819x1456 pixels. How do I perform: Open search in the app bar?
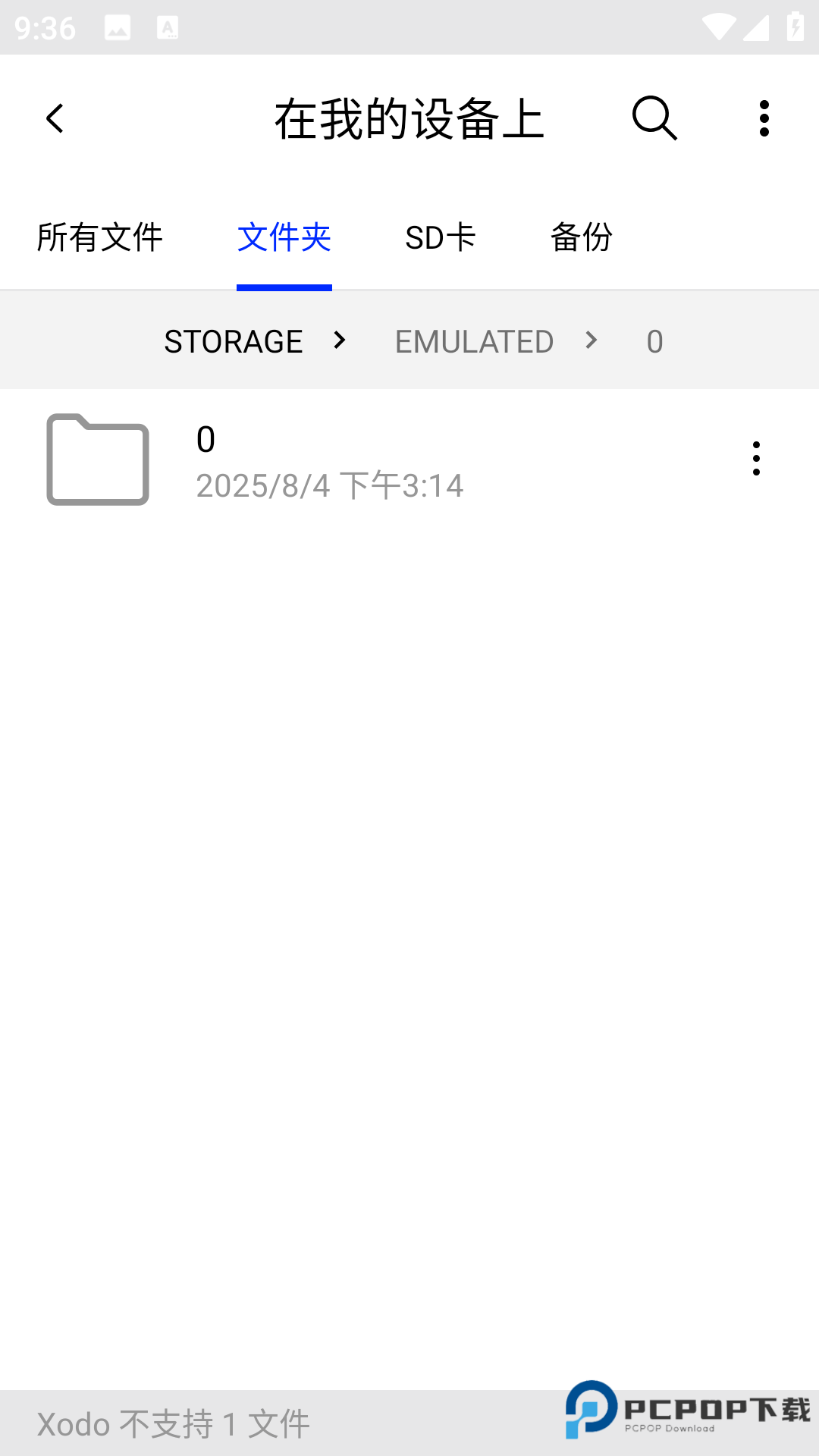pyautogui.click(x=654, y=118)
